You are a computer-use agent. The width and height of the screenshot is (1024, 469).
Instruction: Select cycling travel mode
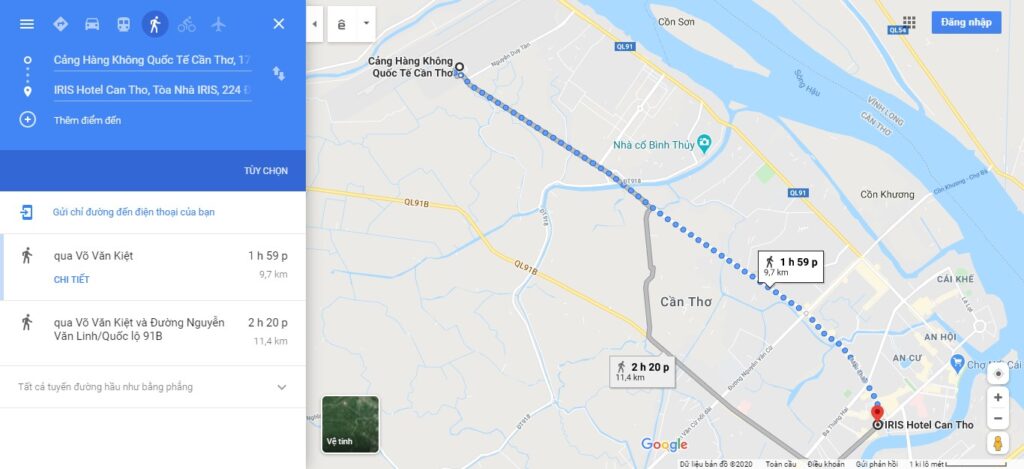pos(187,23)
